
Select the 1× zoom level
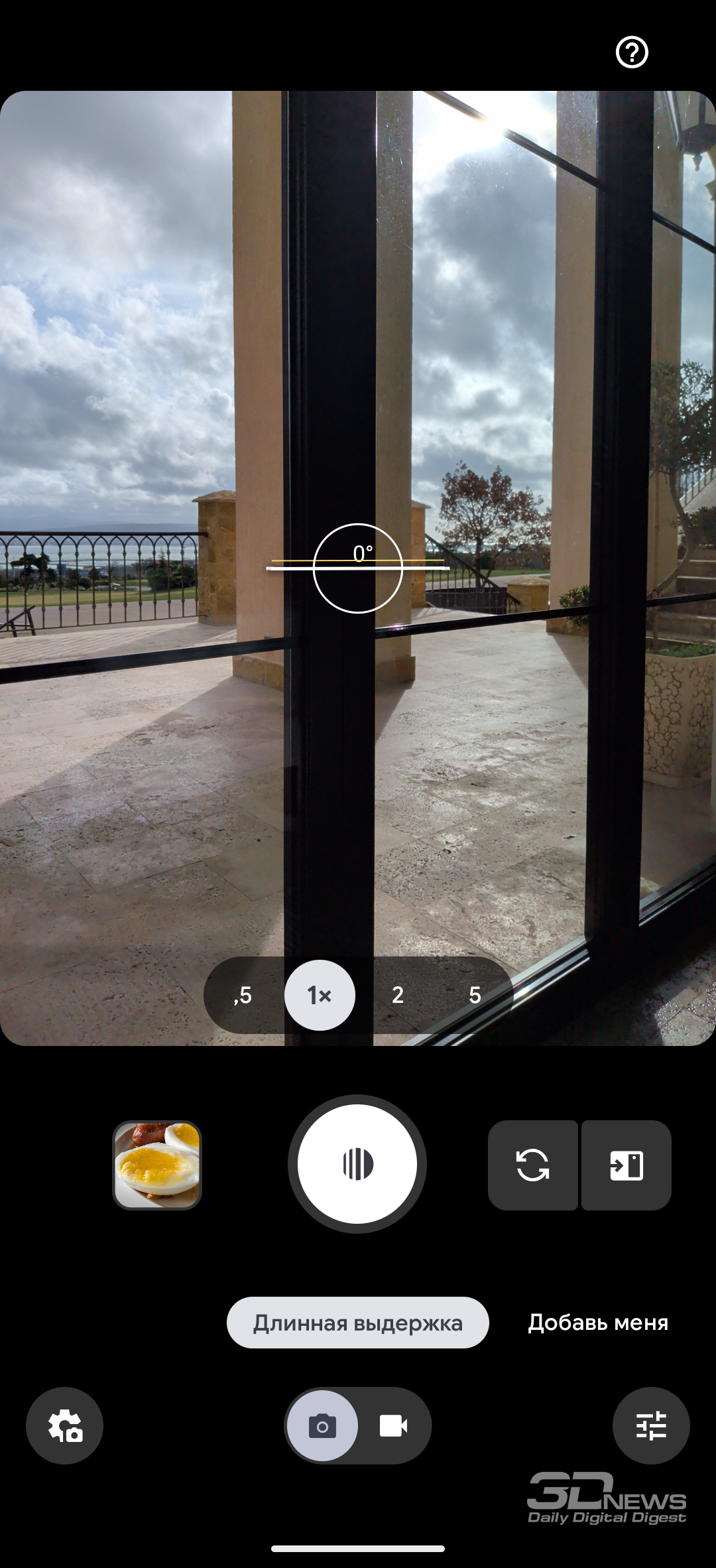coord(320,995)
